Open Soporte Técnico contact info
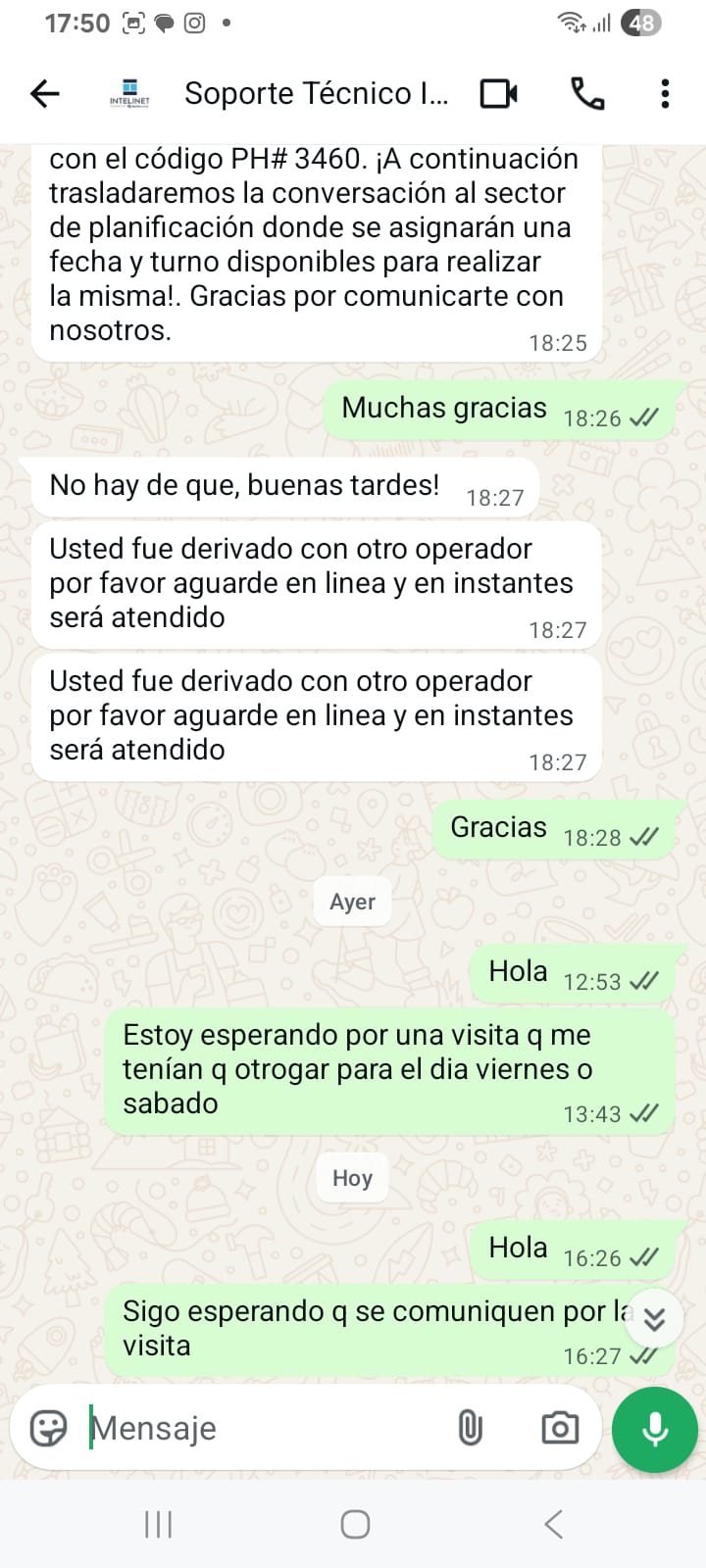706x1568 pixels. [316, 94]
